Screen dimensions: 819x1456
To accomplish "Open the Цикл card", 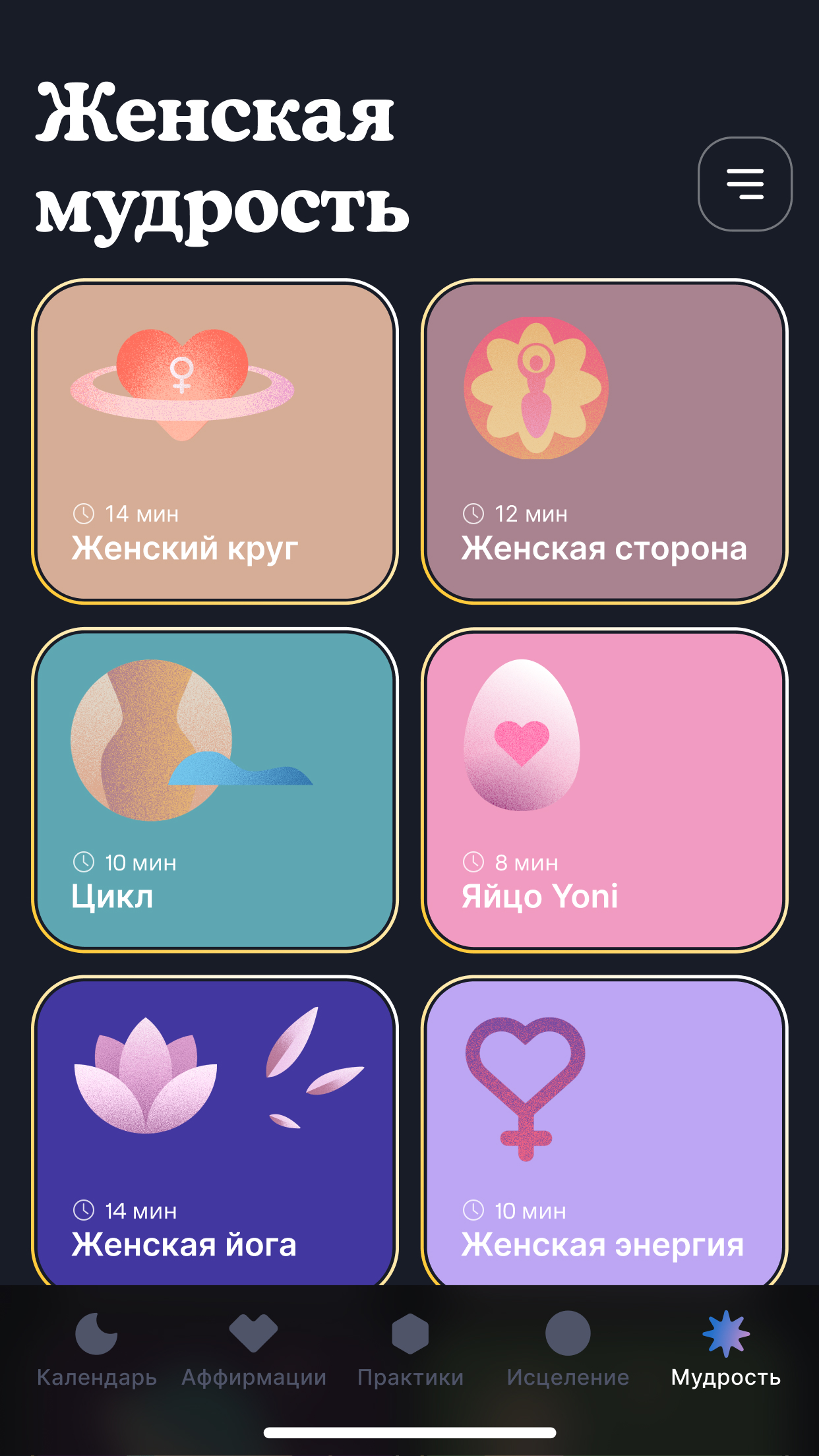I will point(215,789).
